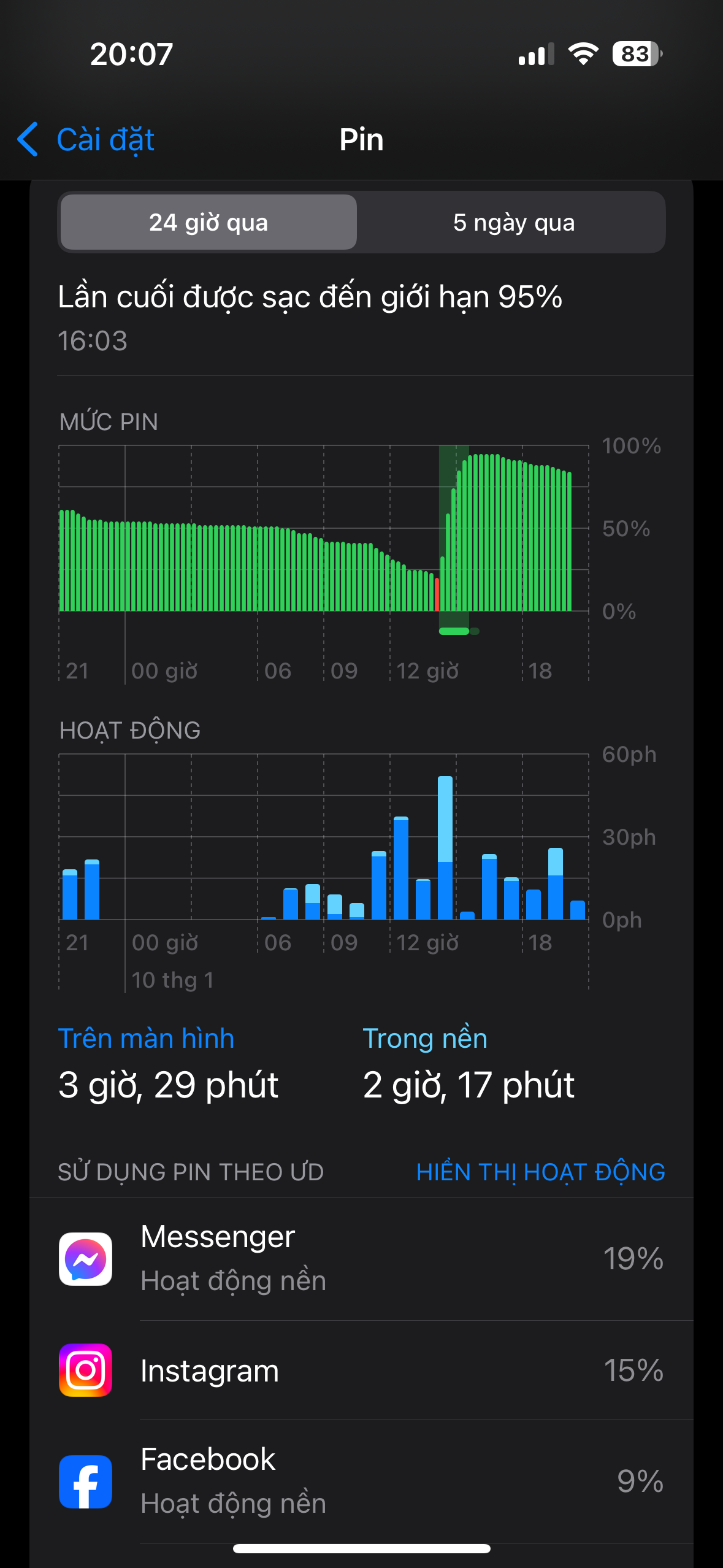
Task: Switch to 5 ngày qua view
Action: 513,223
